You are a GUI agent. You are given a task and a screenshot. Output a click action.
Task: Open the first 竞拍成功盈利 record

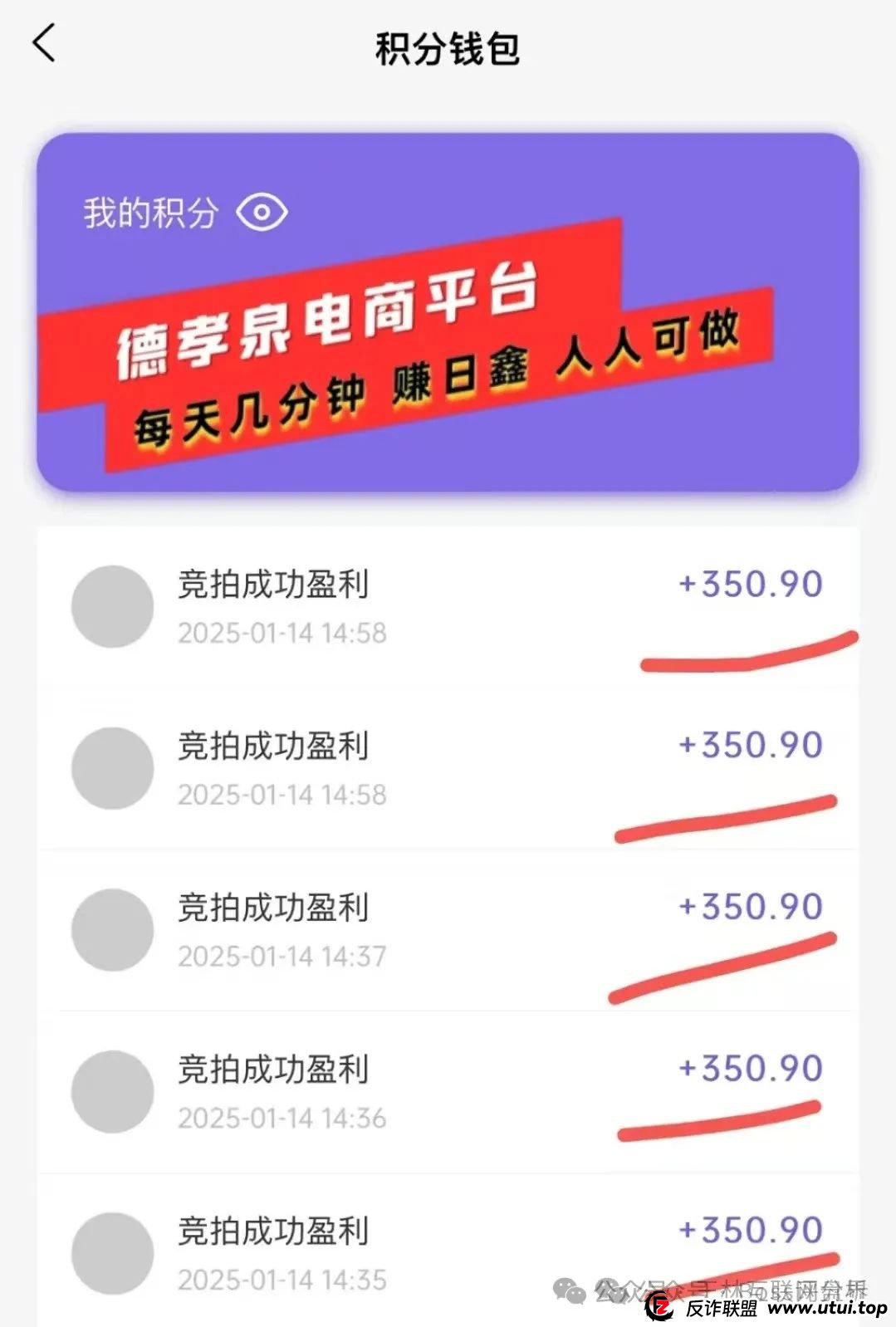coord(274,584)
